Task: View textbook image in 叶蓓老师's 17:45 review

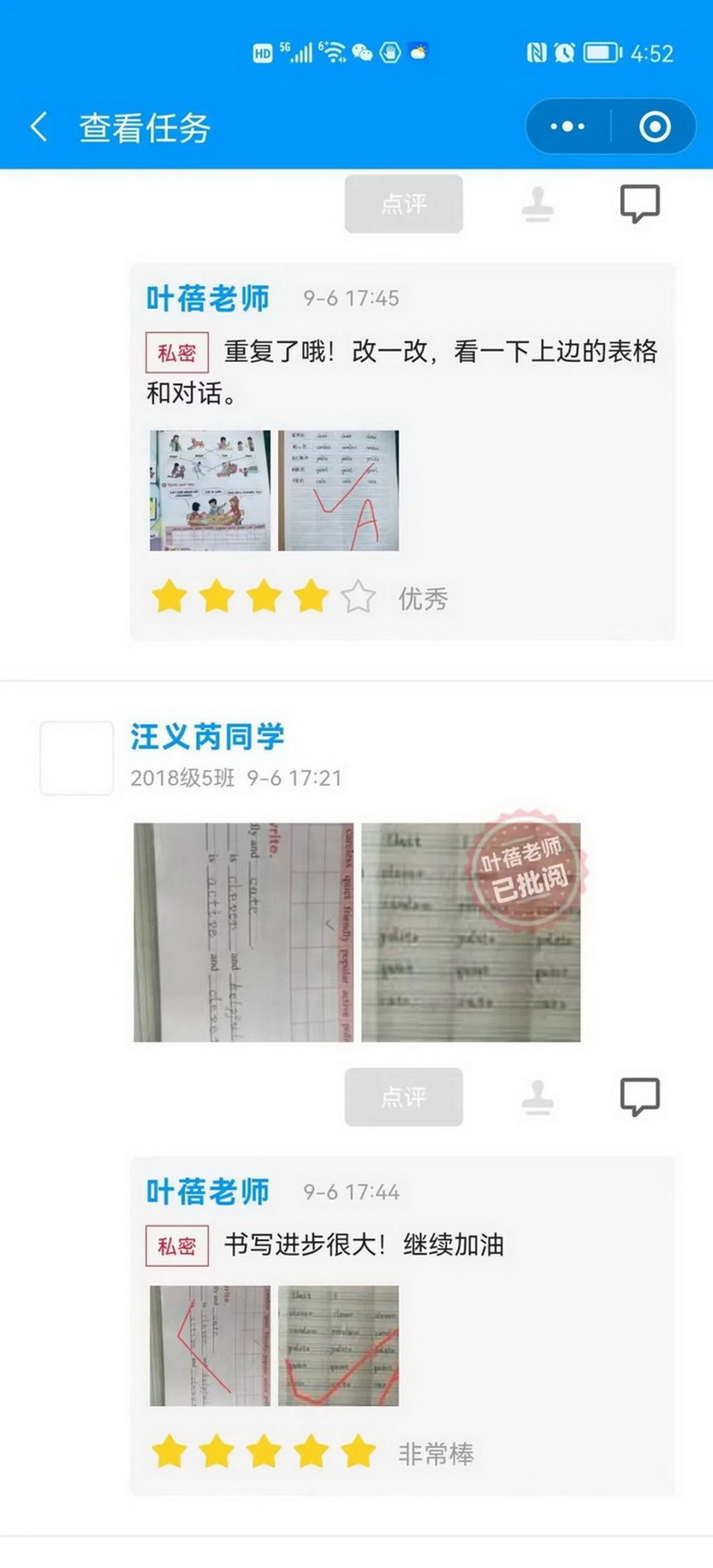Action: point(210,491)
